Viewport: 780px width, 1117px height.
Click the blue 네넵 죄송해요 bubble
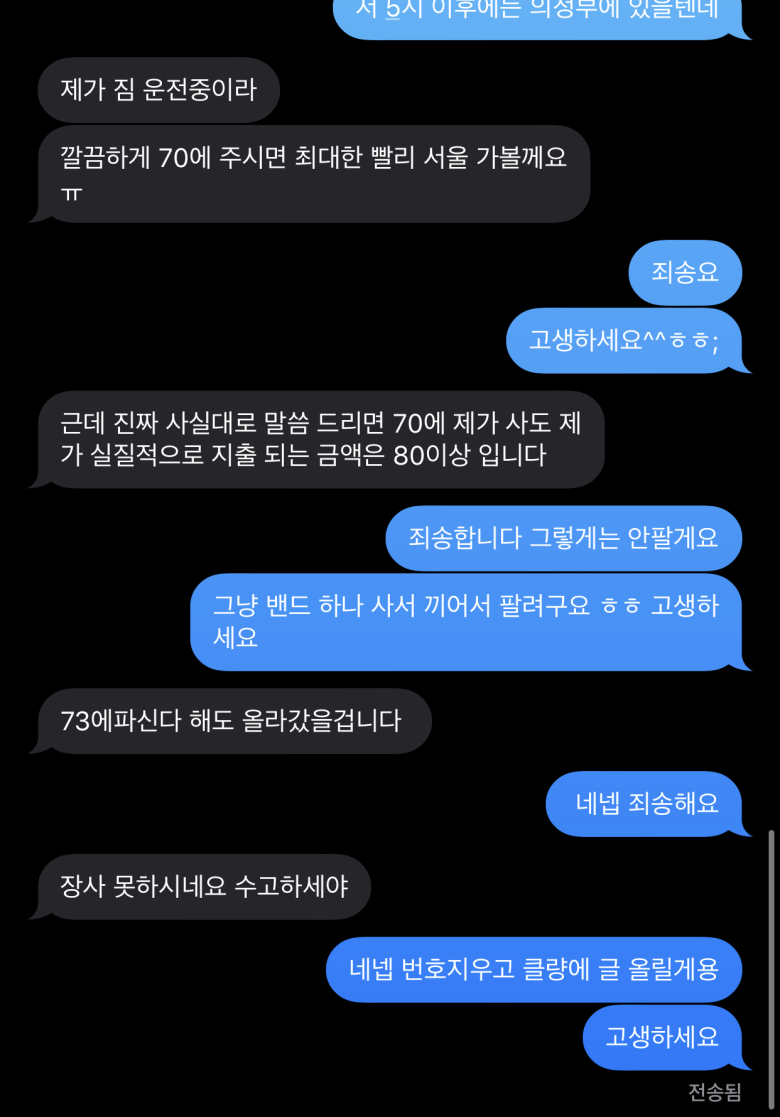click(x=643, y=804)
